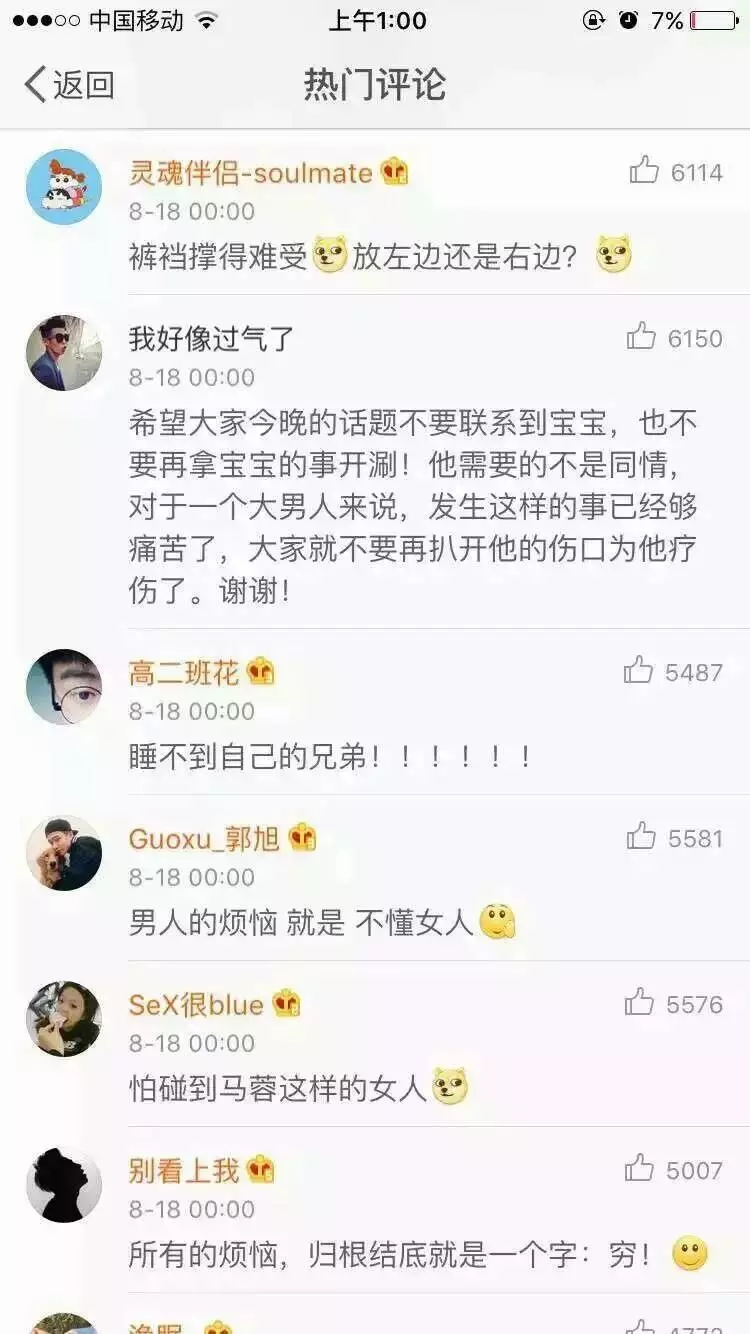Open SeX很blue's profile avatar
Screen dimensions: 750x1334
(64, 1019)
